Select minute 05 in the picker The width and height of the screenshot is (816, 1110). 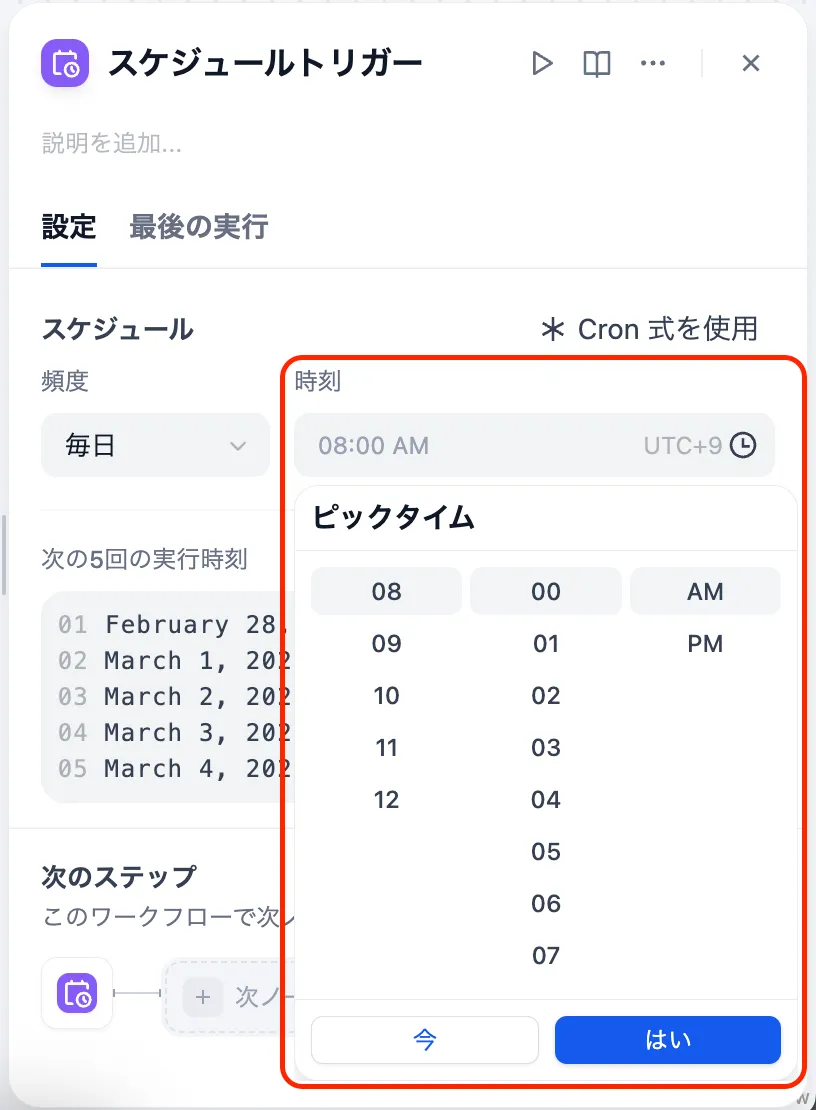tap(546, 852)
